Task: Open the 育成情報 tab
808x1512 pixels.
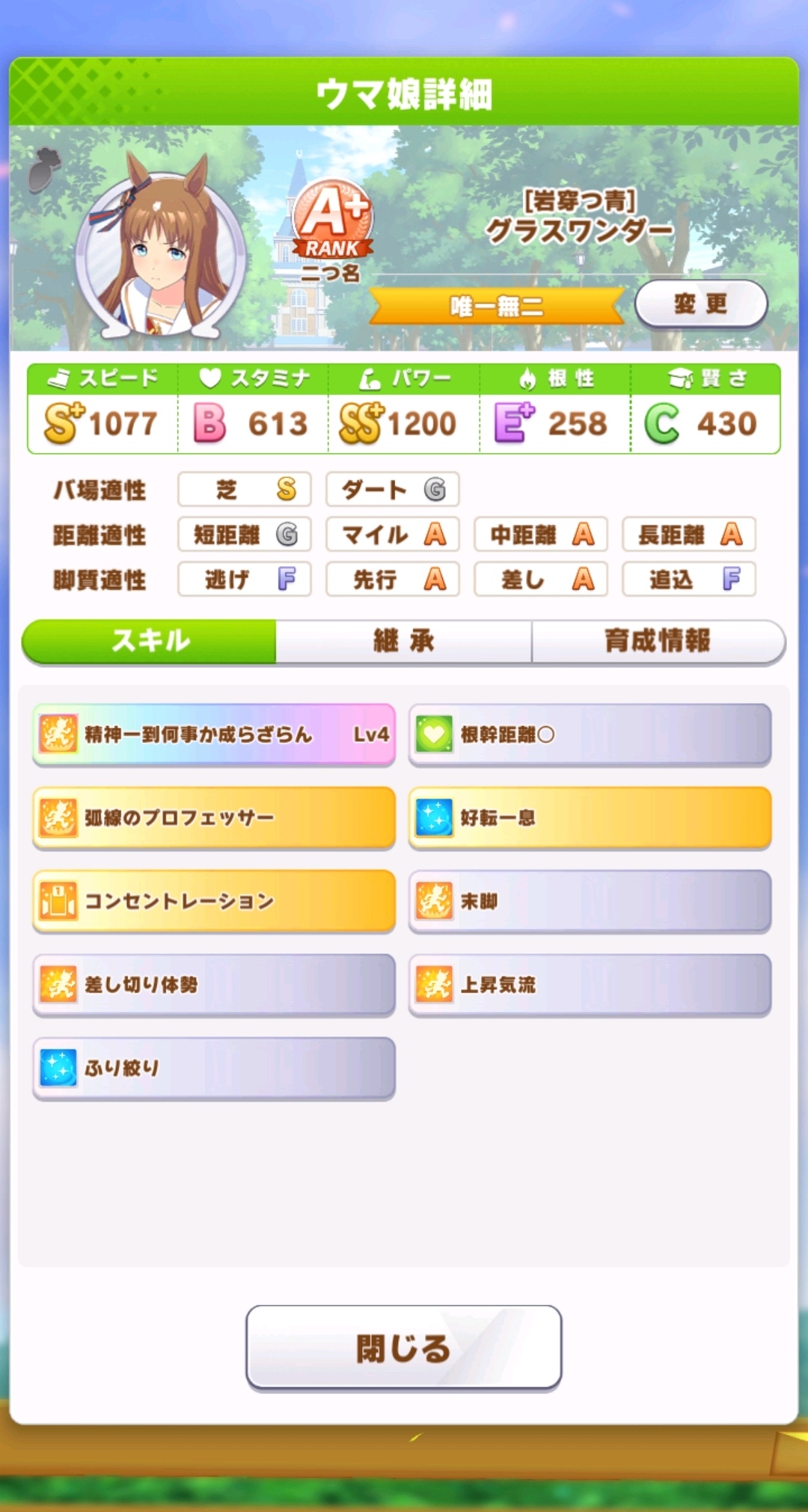Action: tap(658, 641)
